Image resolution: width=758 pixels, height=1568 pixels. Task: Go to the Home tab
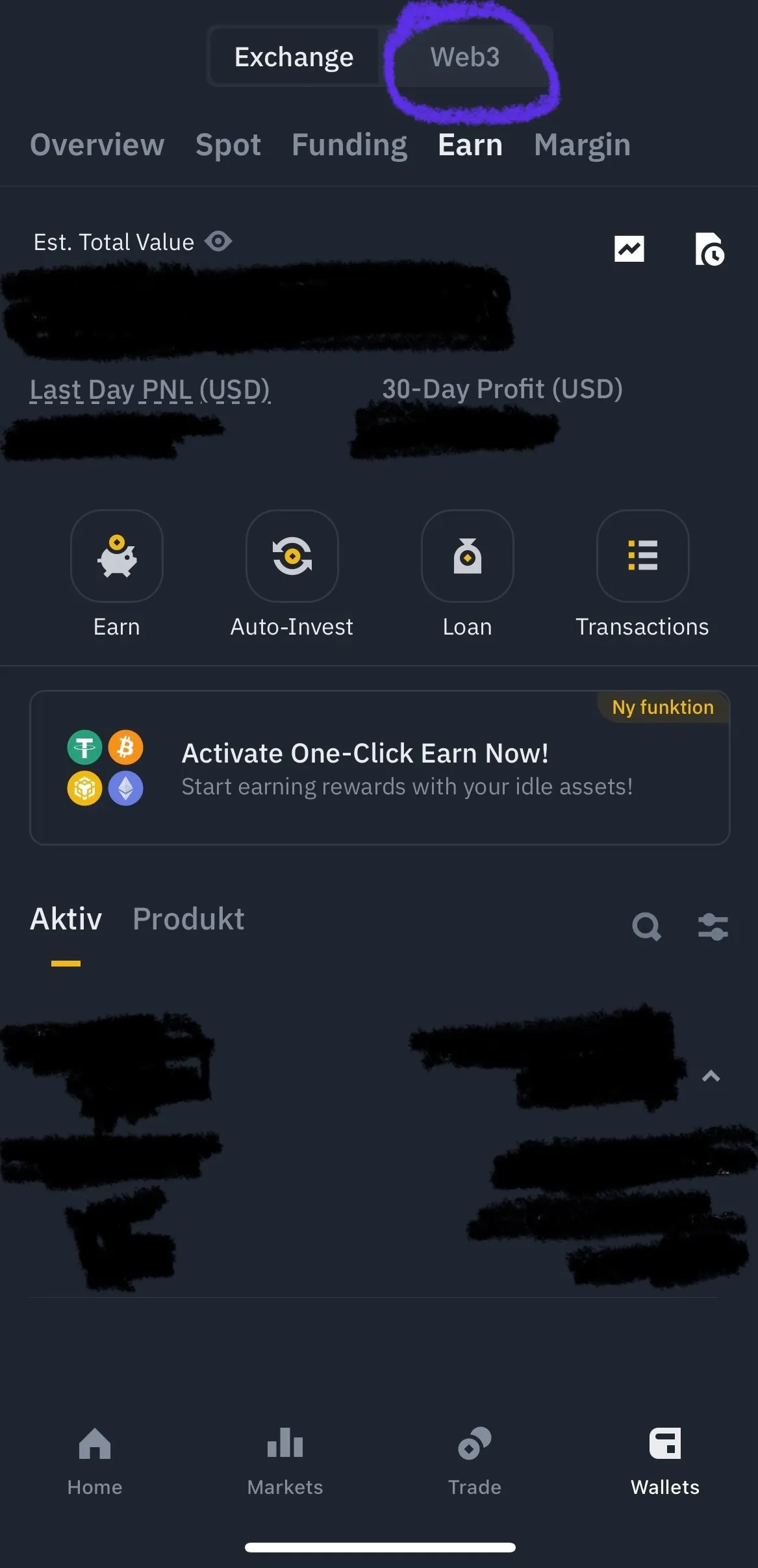[x=95, y=1459]
